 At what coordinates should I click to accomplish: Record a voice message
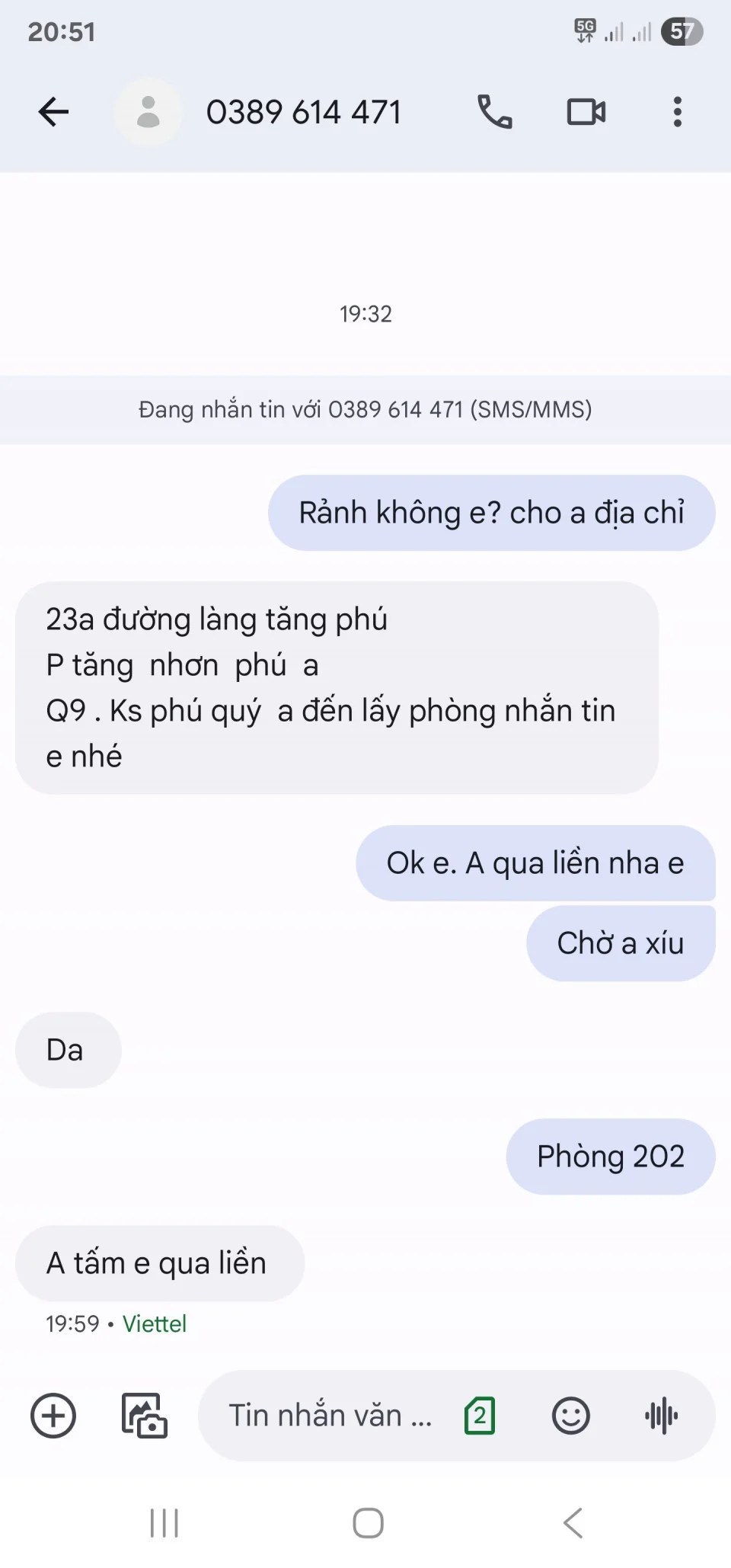click(661, 1416)
